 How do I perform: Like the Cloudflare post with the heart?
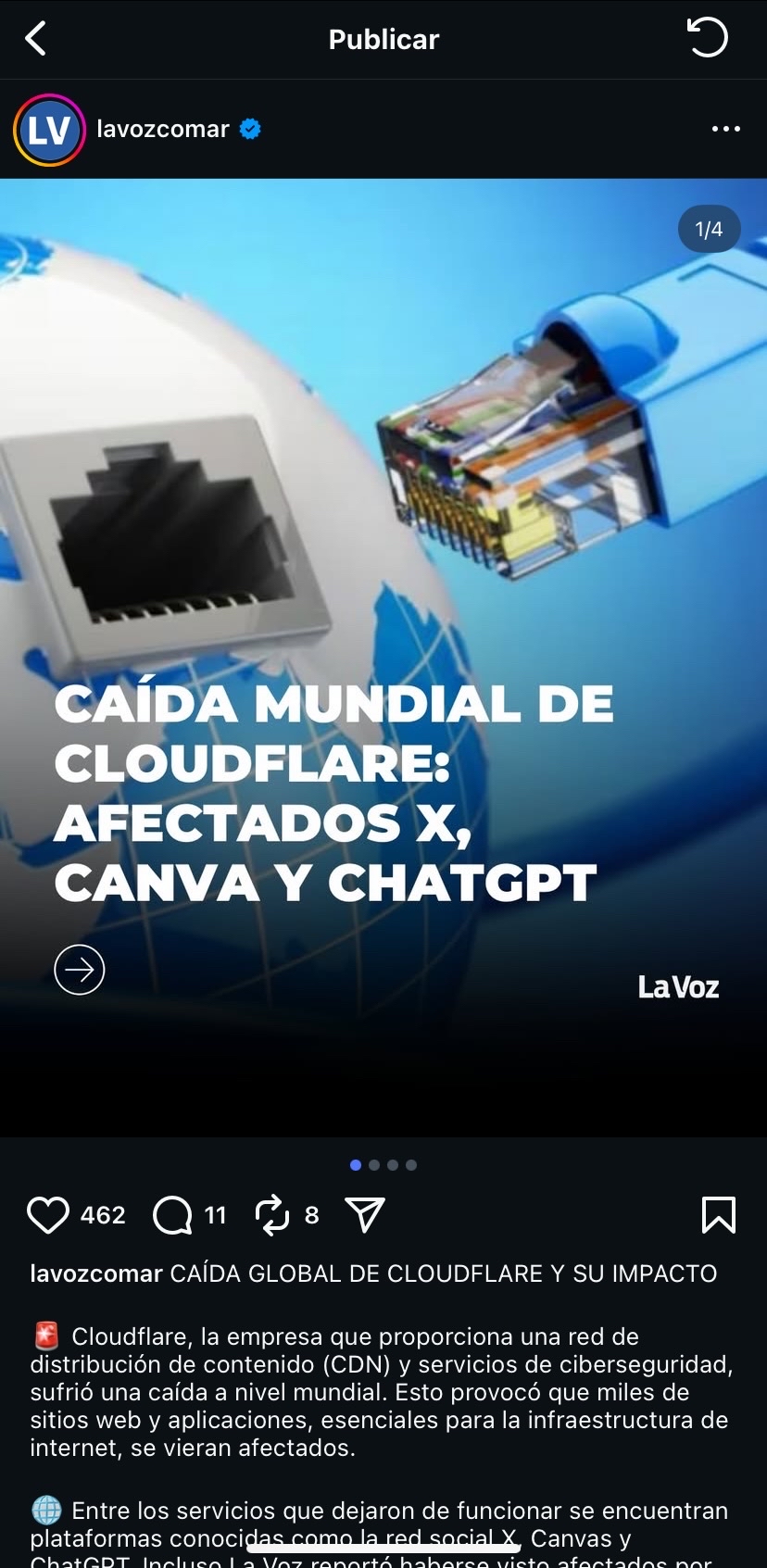[48, 1215]
